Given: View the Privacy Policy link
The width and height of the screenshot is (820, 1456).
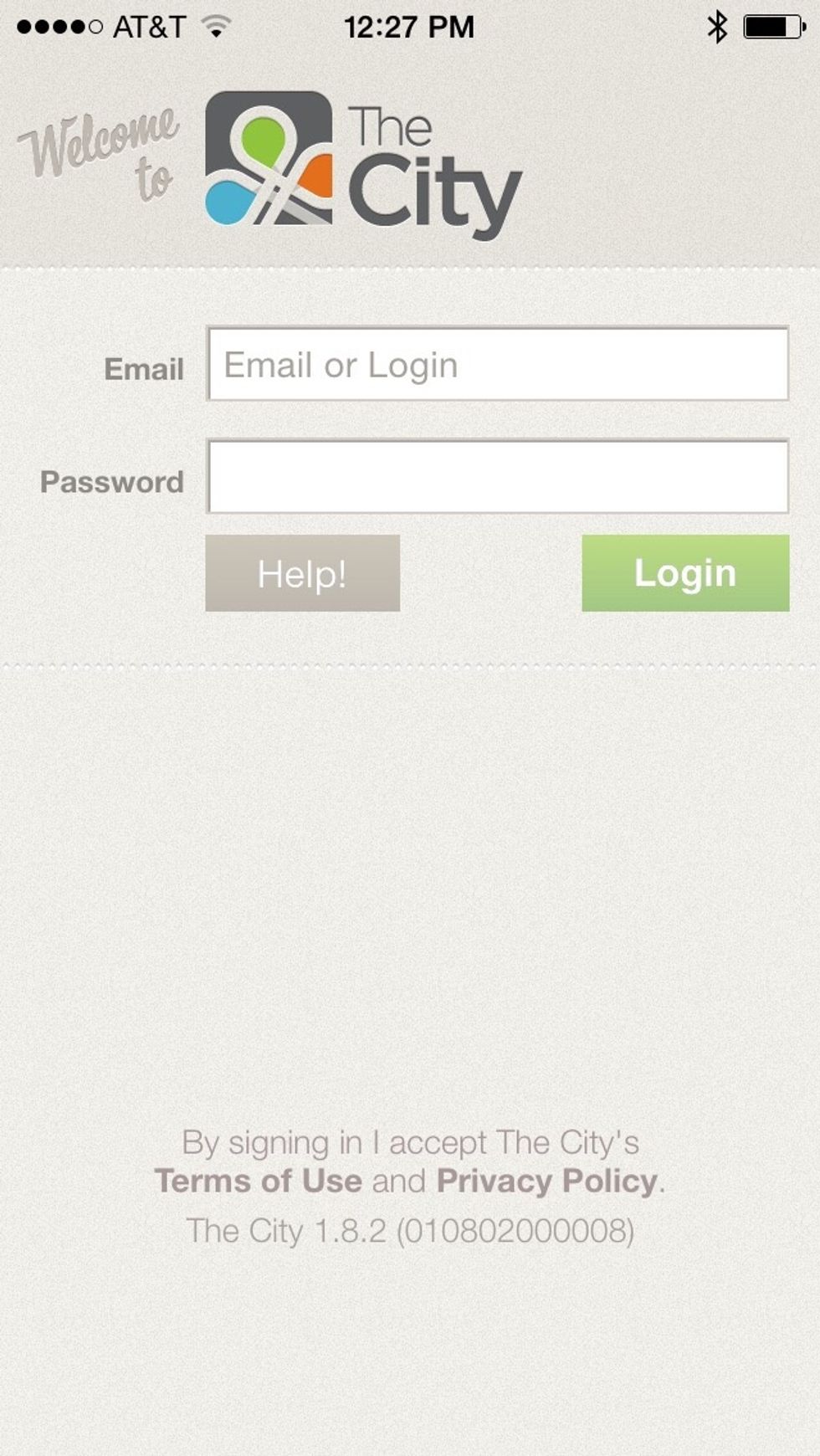Looking at the screenshot, I should [x=547, y=1181].
